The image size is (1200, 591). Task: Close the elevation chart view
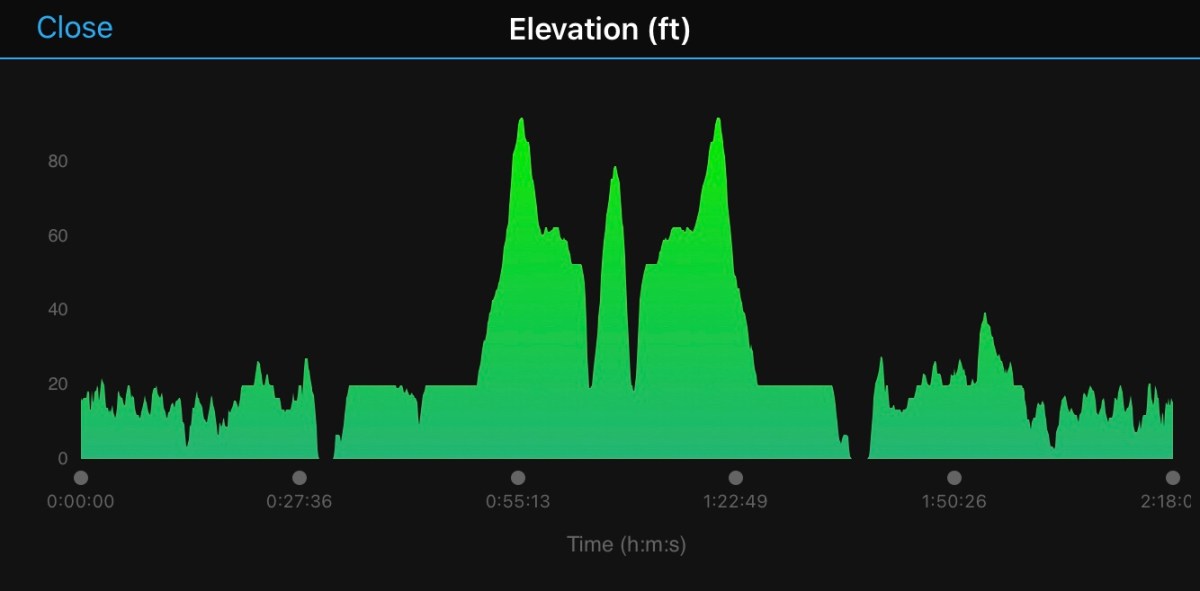pos(74,28)
